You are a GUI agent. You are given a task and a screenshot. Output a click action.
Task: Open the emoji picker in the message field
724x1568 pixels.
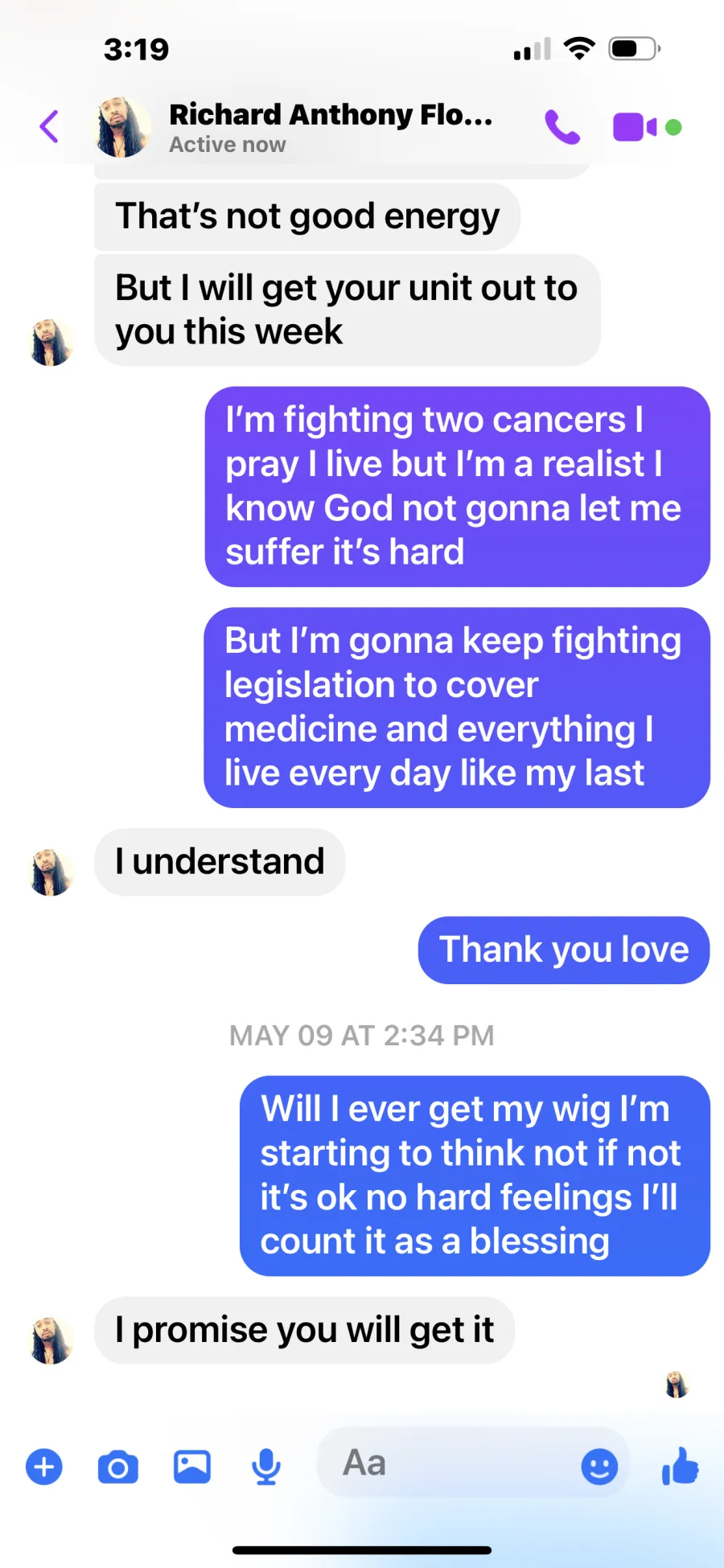pyautogui.click(x=599, y=1467)
